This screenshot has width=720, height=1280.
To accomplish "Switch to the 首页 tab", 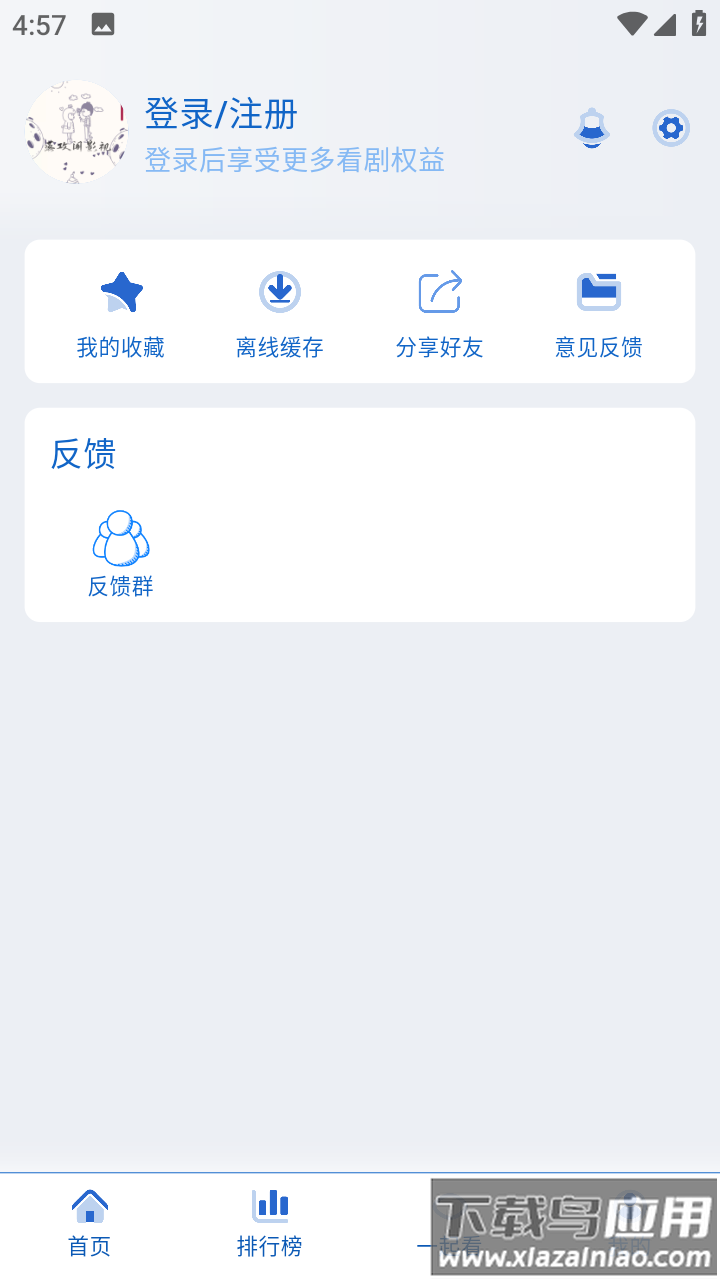I will click(90, 1222).
